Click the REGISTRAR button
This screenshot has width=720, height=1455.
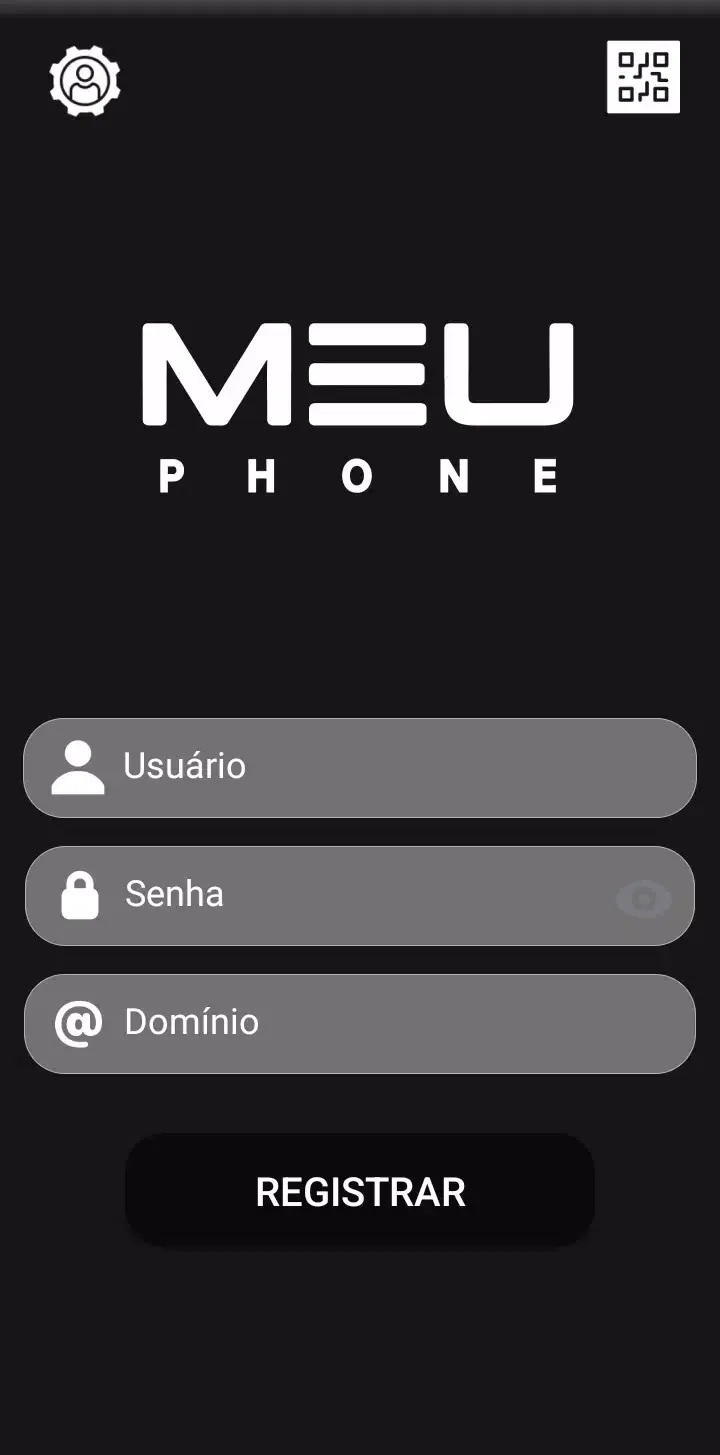360,1189
